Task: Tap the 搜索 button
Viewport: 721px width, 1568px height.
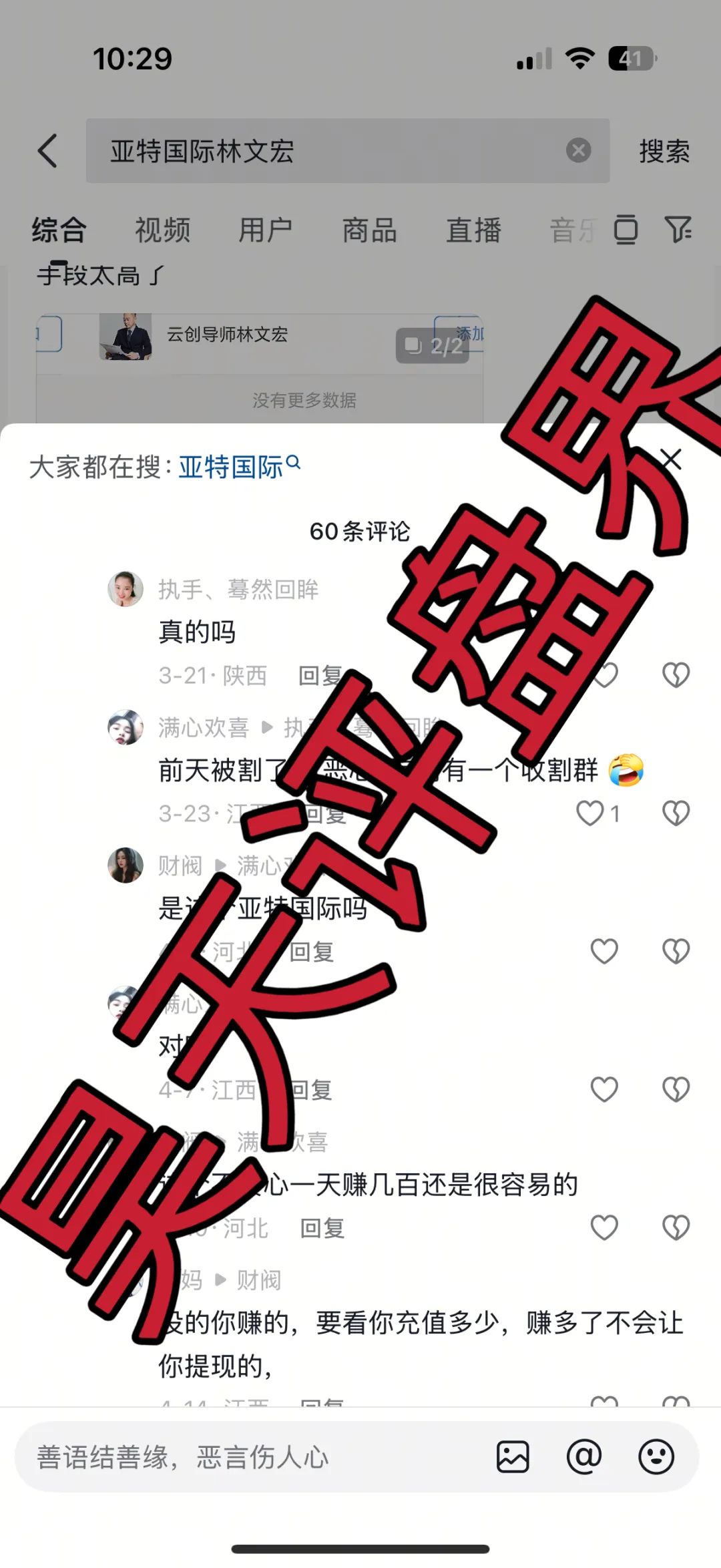Action: point(664,152)
